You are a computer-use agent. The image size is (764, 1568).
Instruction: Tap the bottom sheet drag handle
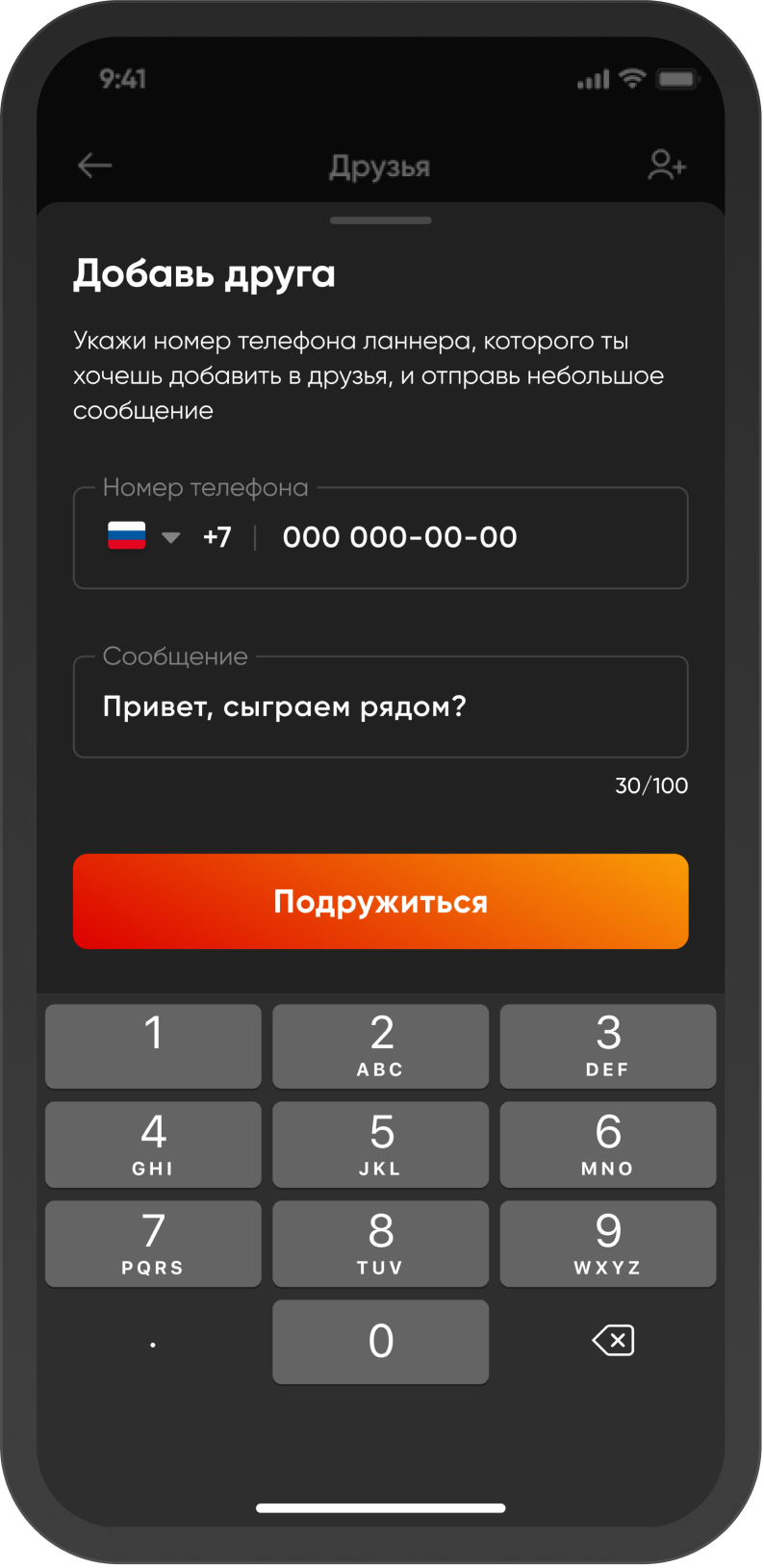380,220
